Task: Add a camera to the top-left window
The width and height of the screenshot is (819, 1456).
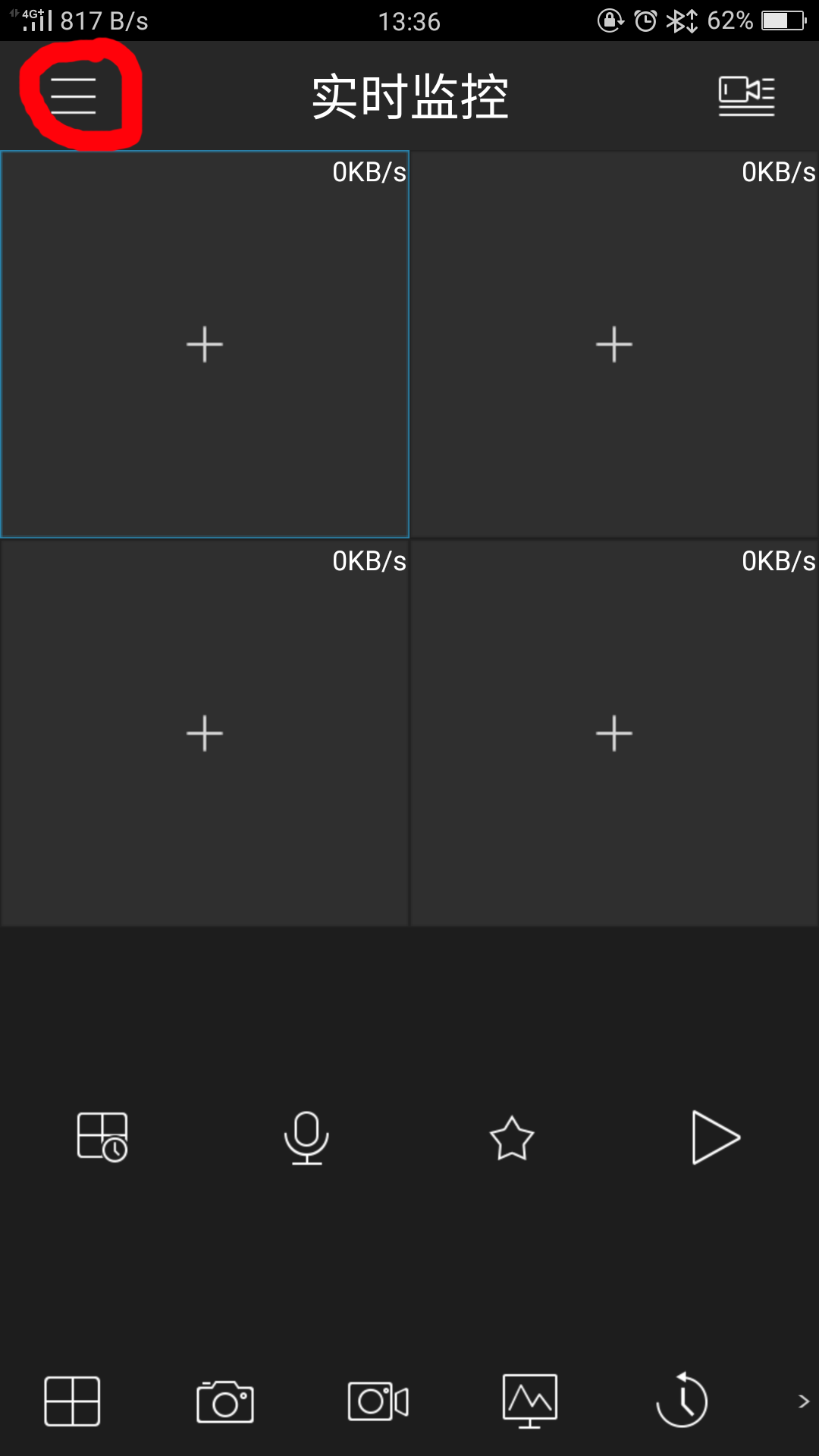Action: [205, 344]
